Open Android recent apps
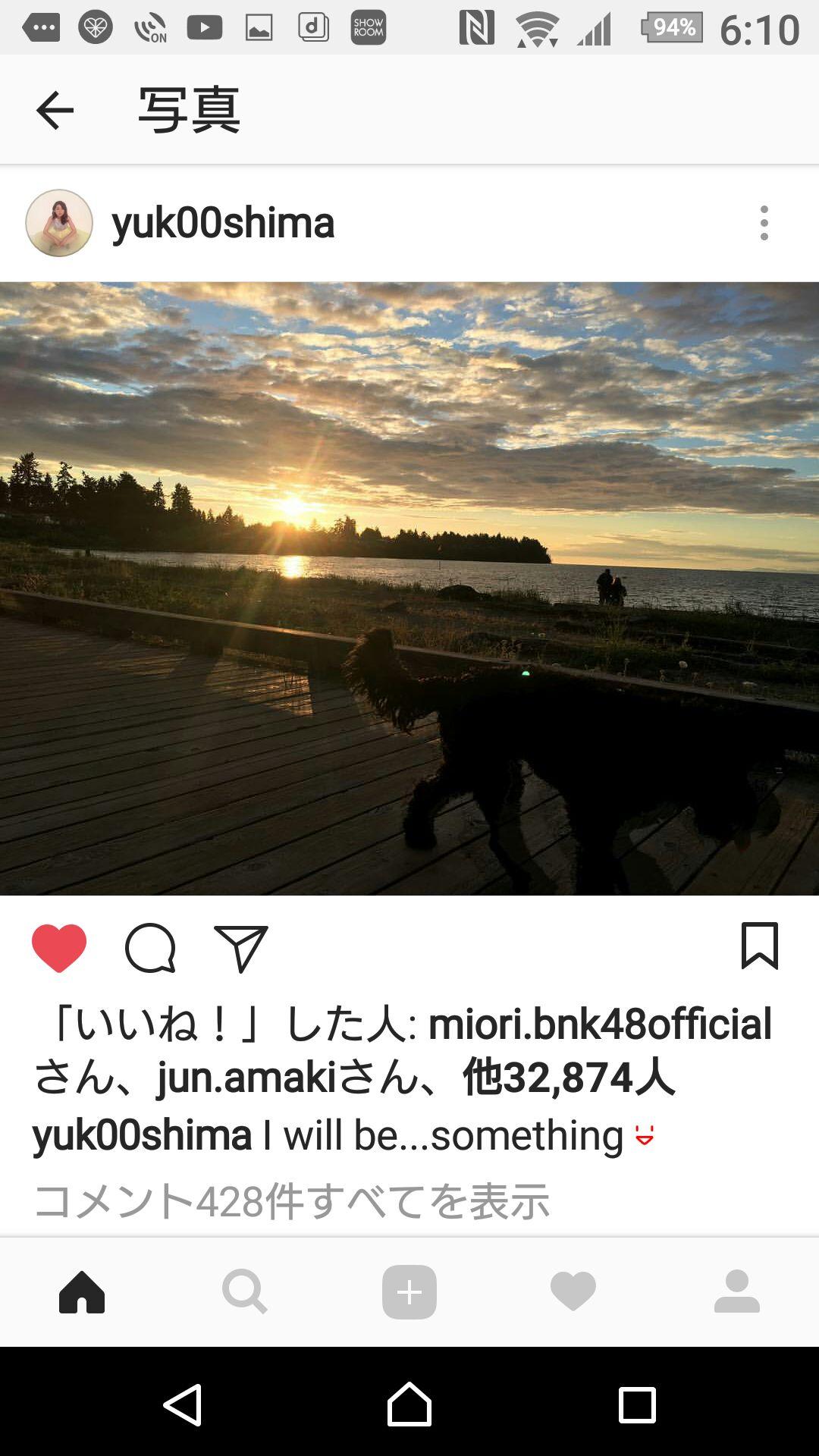This screenshot has width=819, height=1456. (x=637, y=1404)
